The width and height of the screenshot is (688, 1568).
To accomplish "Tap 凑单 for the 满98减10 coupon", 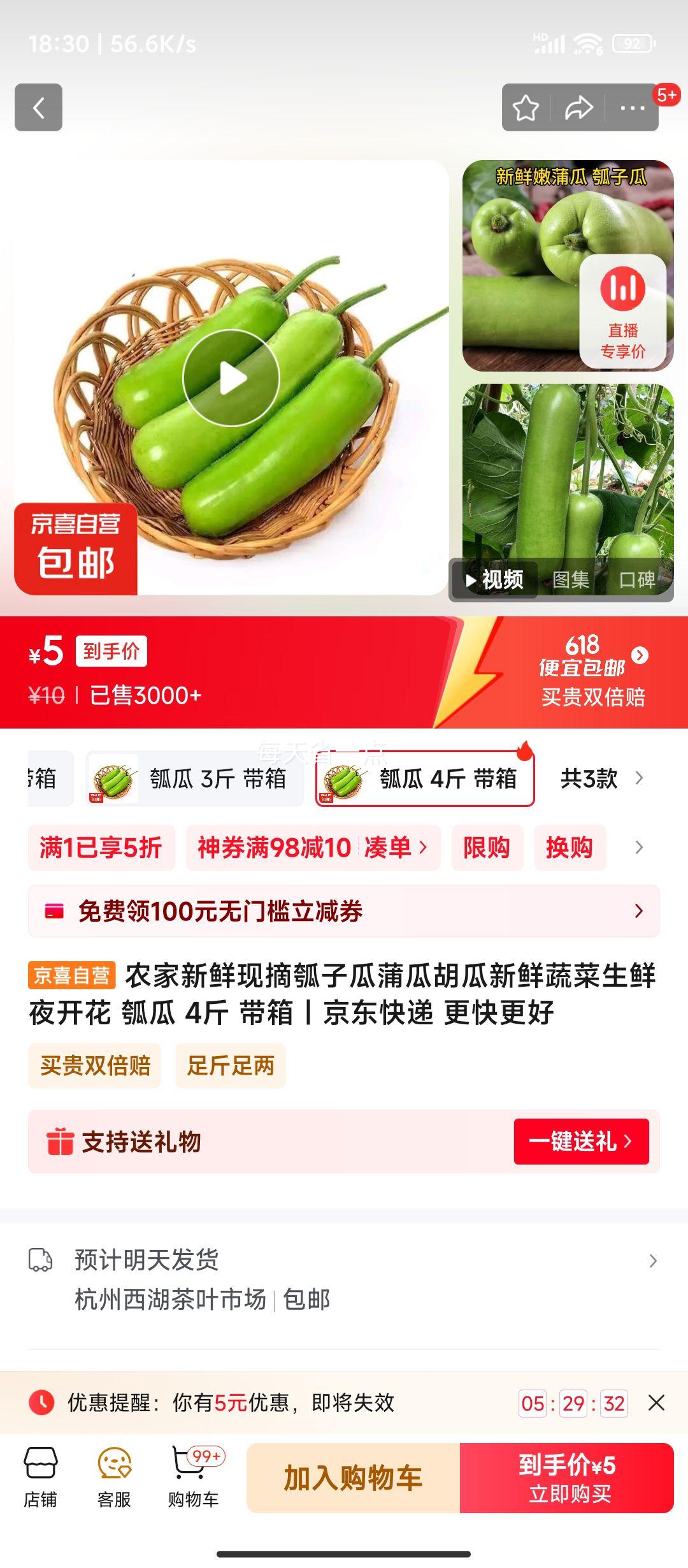I will (x=396, y=848).
